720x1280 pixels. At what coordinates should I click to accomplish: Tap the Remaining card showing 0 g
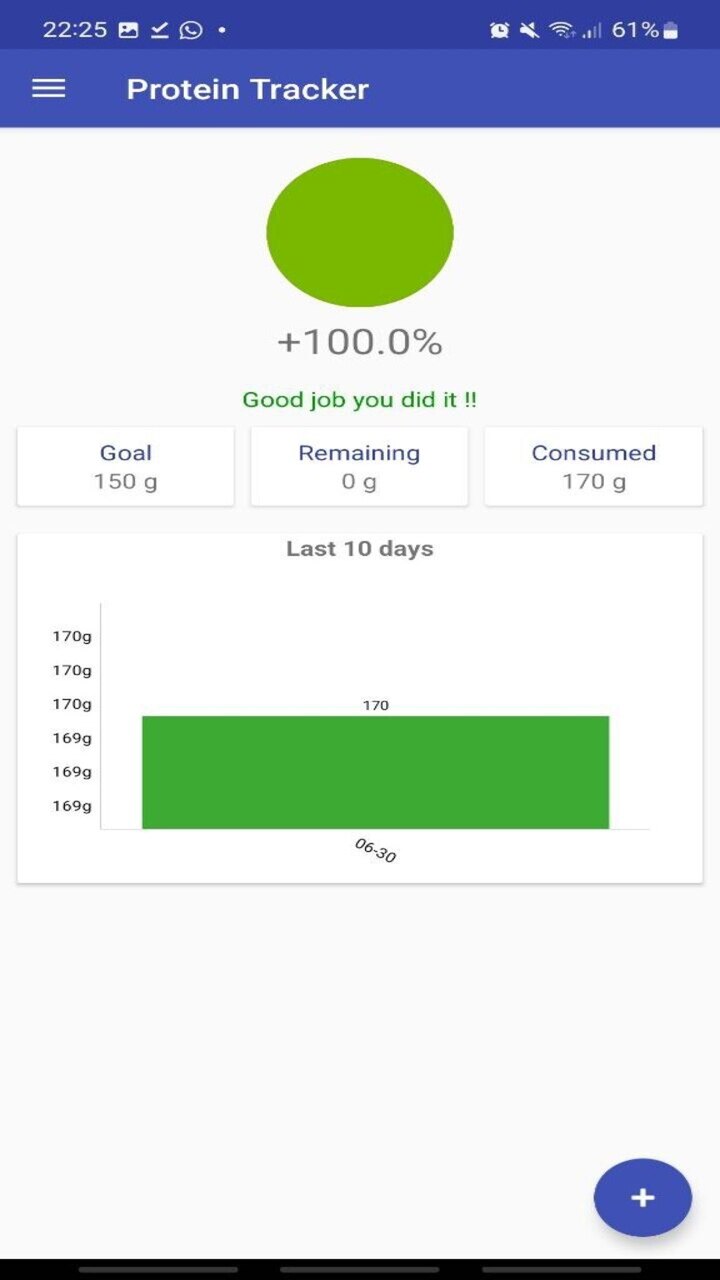click(359, 466)
